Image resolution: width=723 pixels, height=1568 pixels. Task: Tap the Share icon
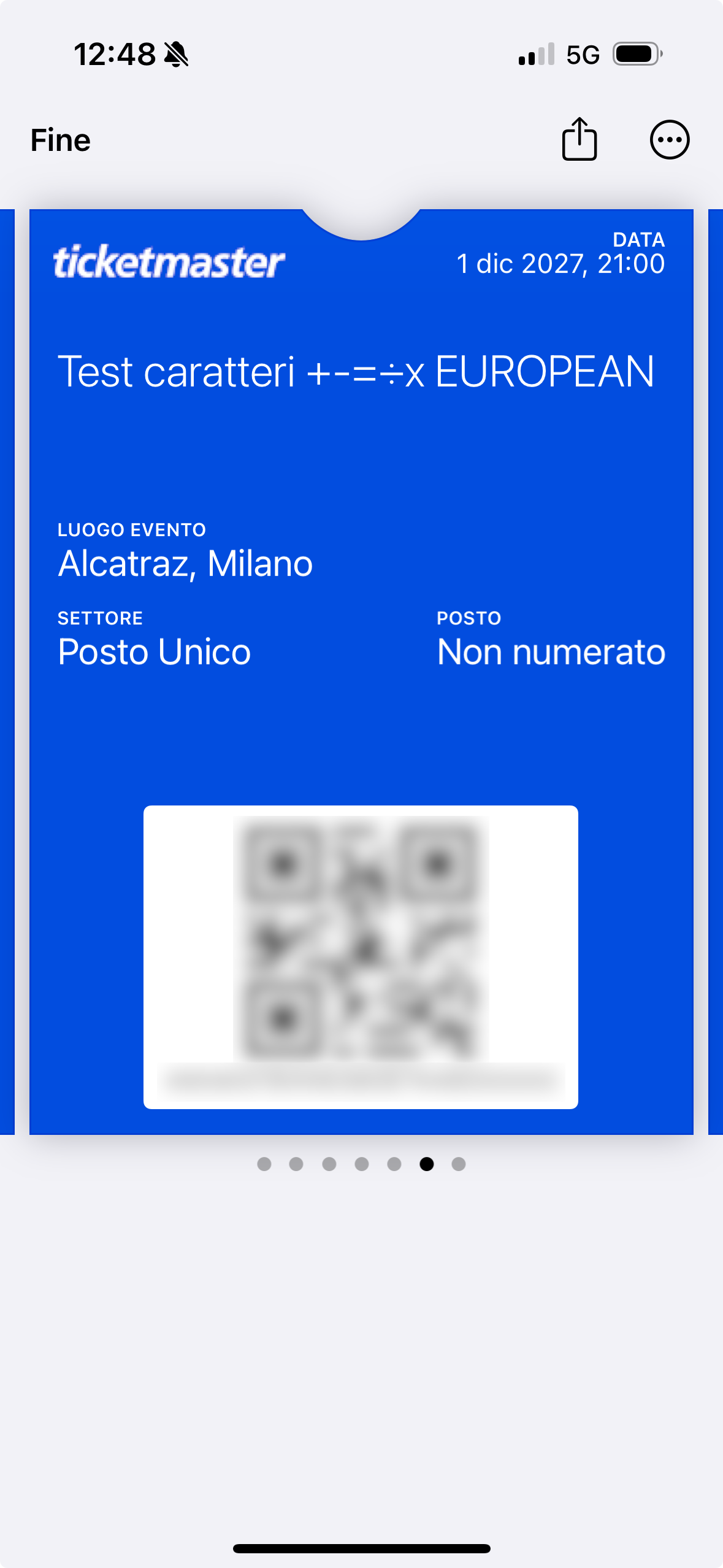click(578, 139)
